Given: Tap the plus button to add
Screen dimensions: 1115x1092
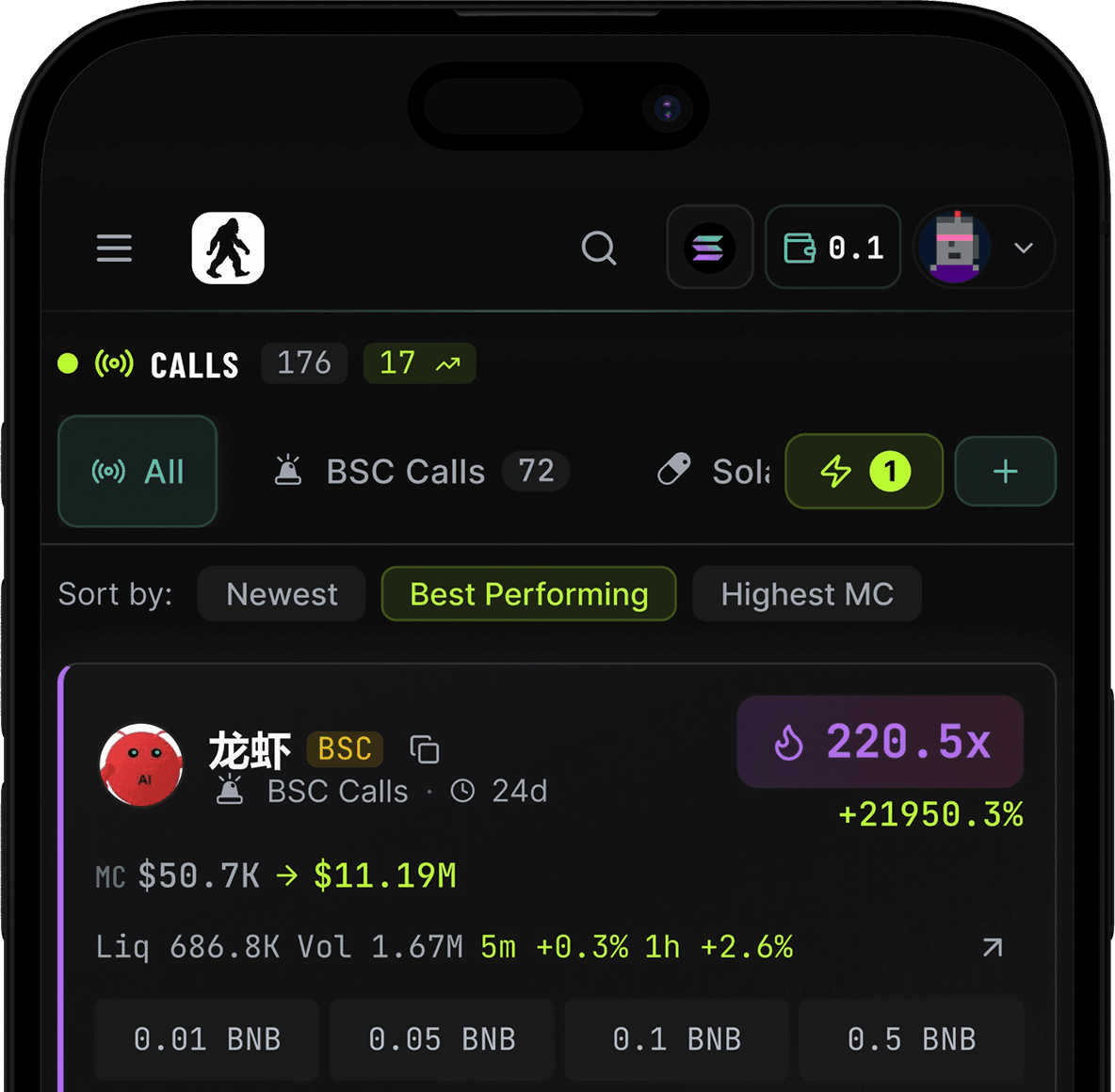Looking at the screenshot, I should click(1005, 471).
